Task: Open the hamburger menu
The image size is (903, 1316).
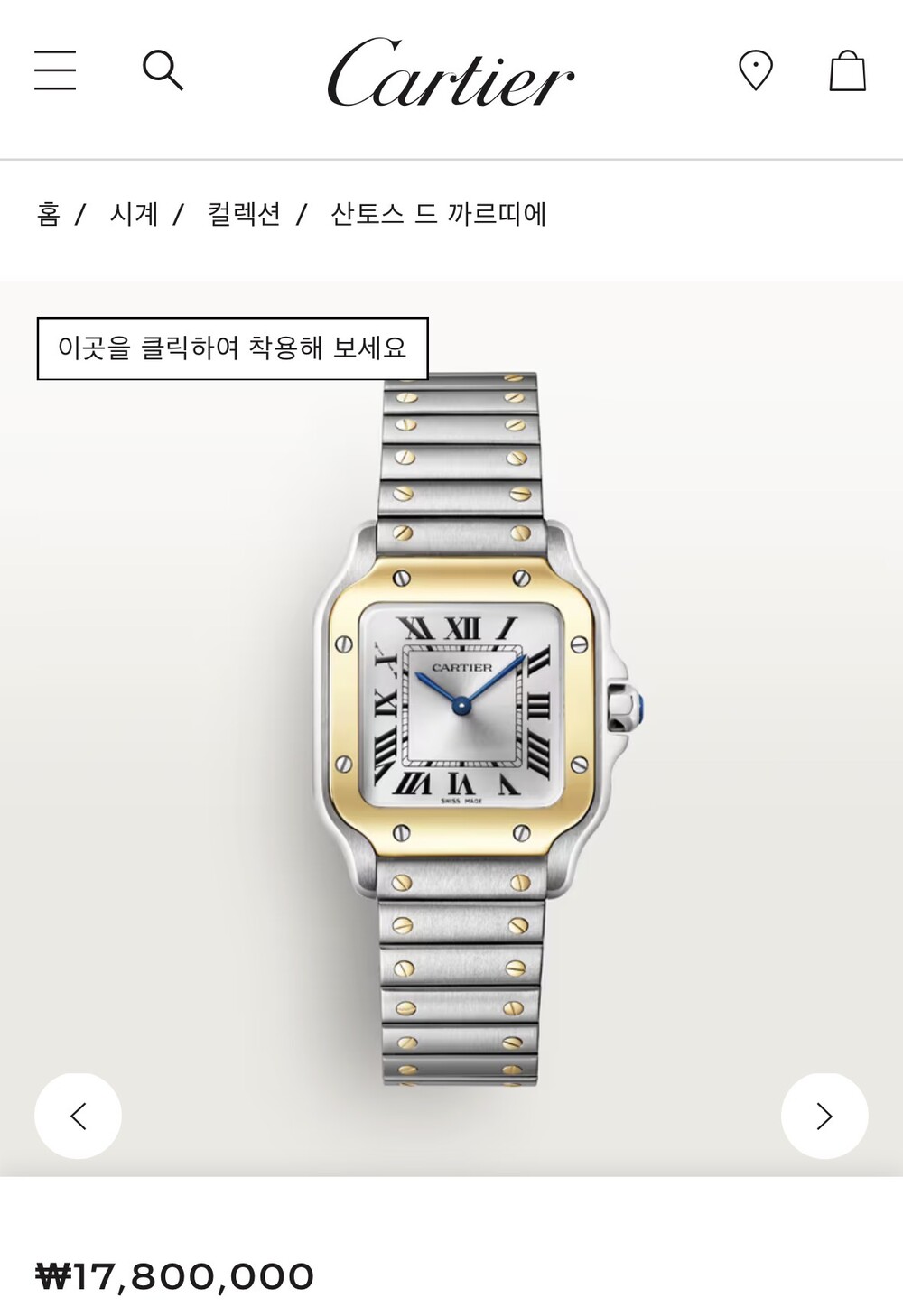Action: [x=55, y=70]
